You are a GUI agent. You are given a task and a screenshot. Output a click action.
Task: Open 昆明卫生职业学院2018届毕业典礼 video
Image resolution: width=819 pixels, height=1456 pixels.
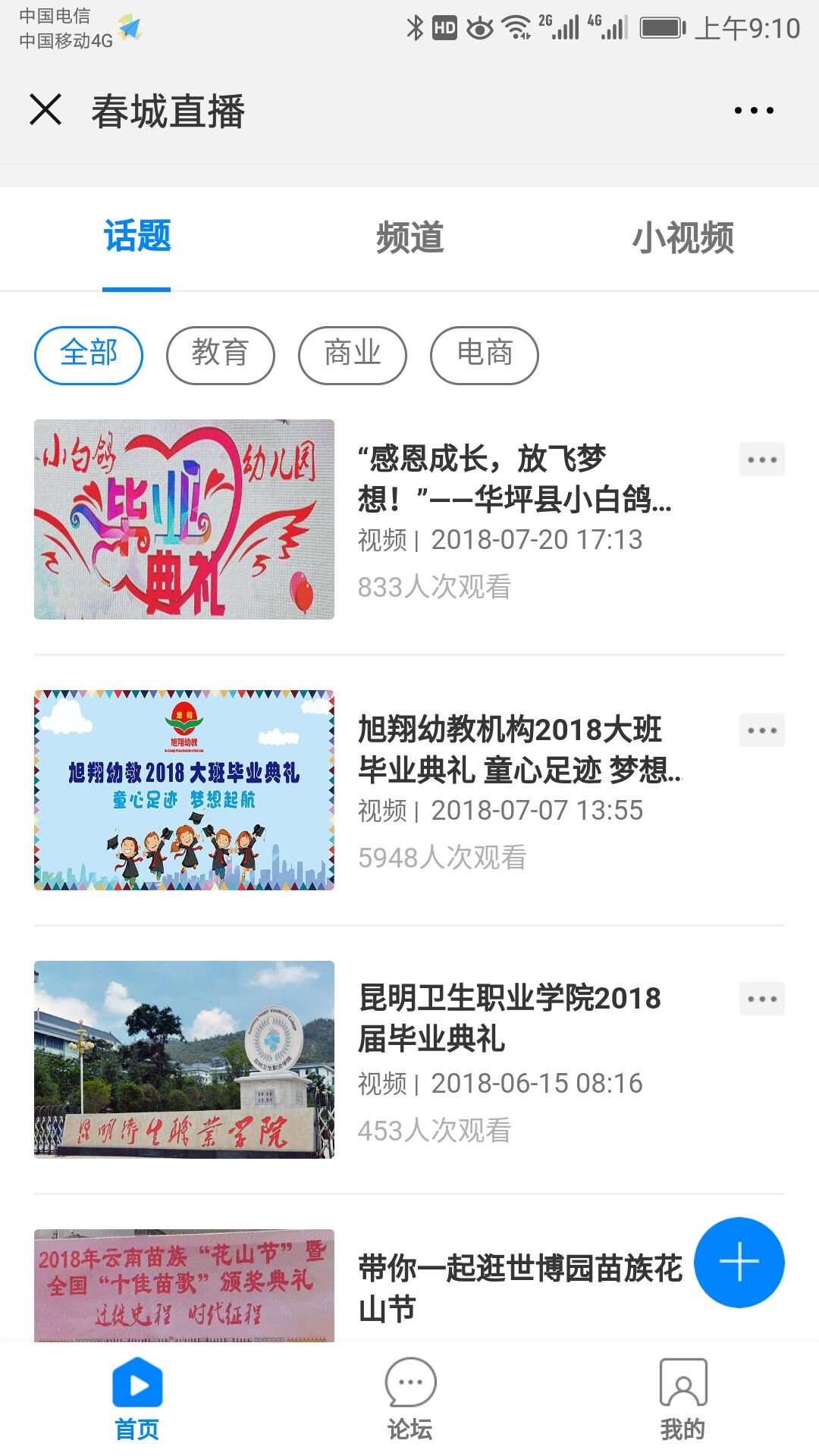coord(510,1018)
